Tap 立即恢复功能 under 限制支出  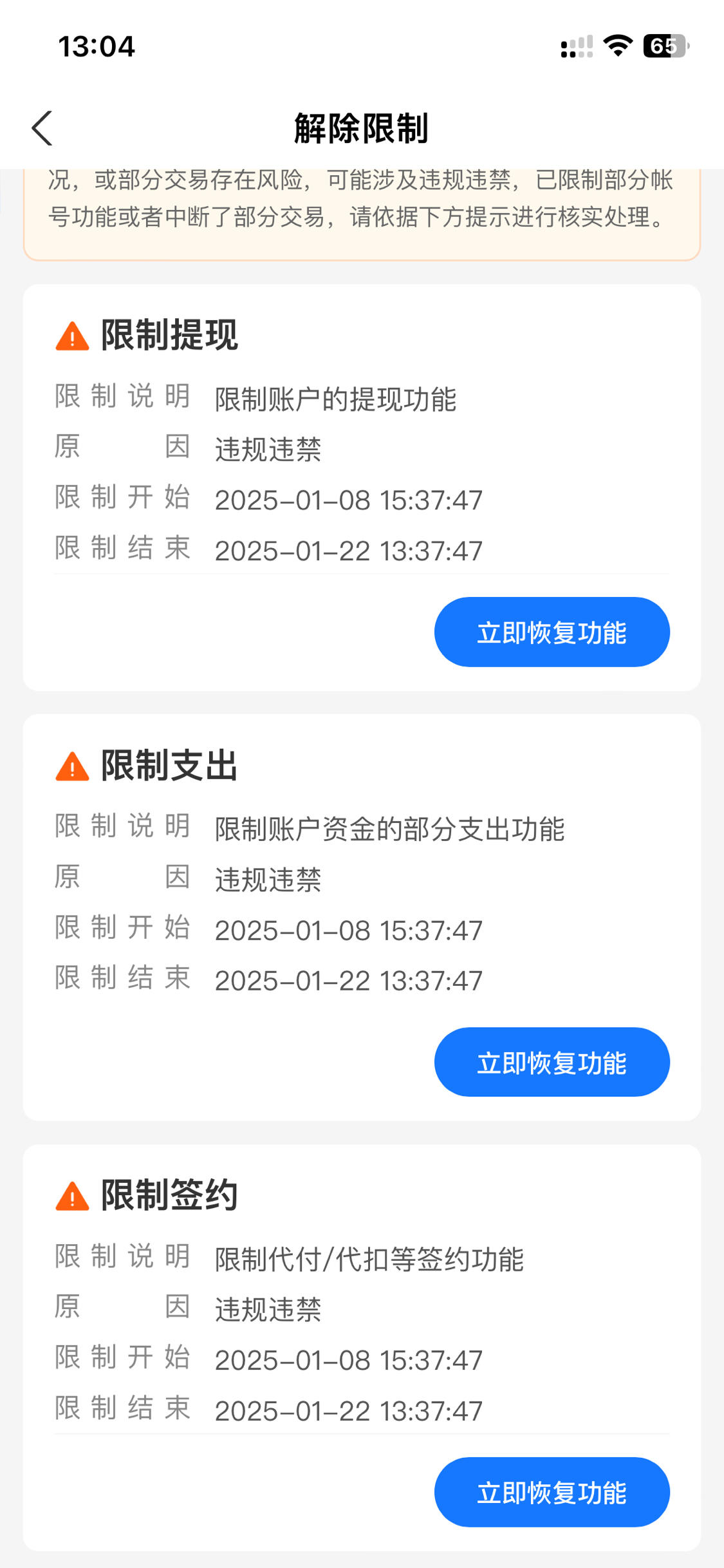click(552, 1062)
